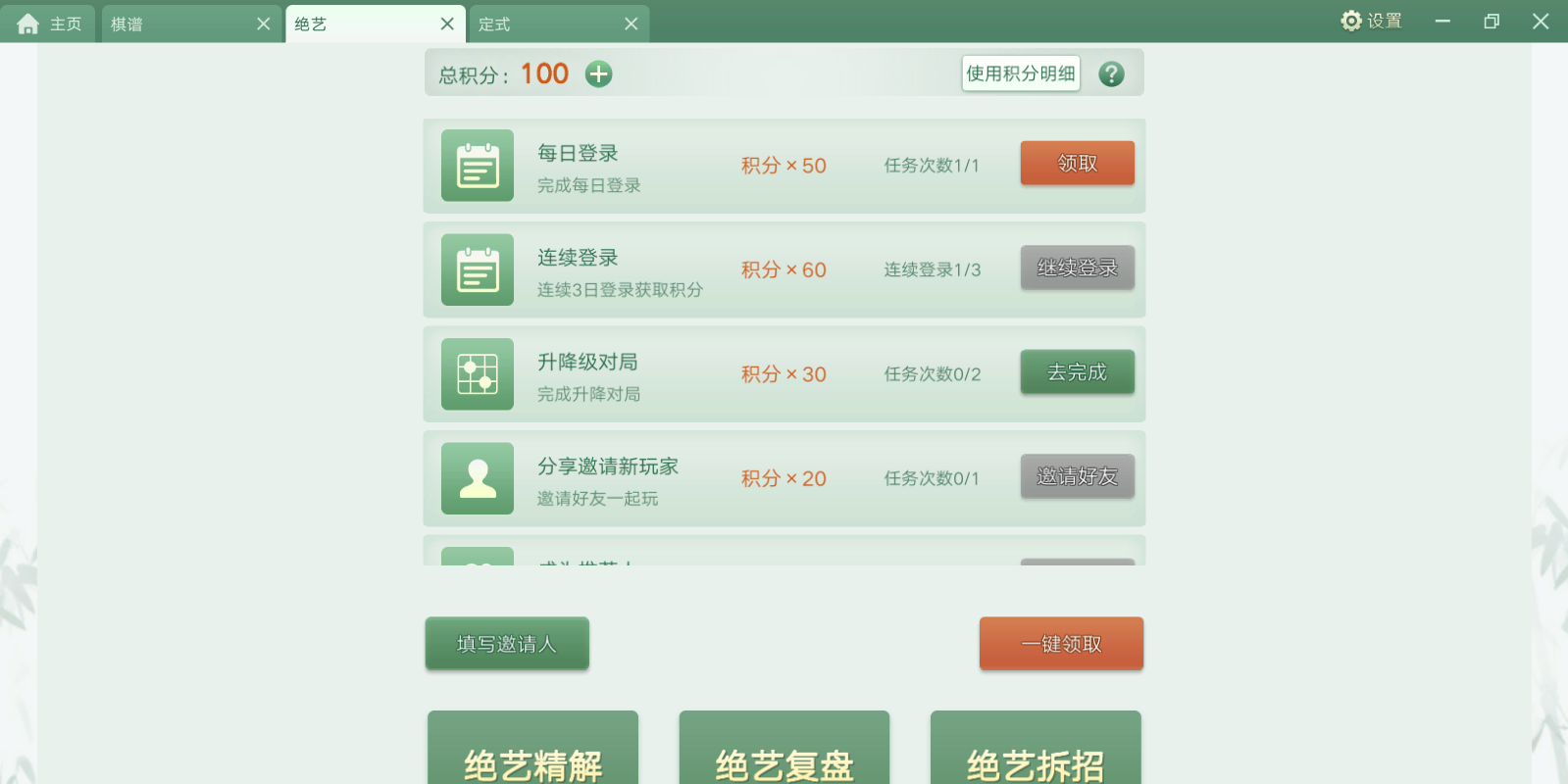1568x784 pixels.
Task: Open the 绝艺精解 card
Action: coord(532,755)
